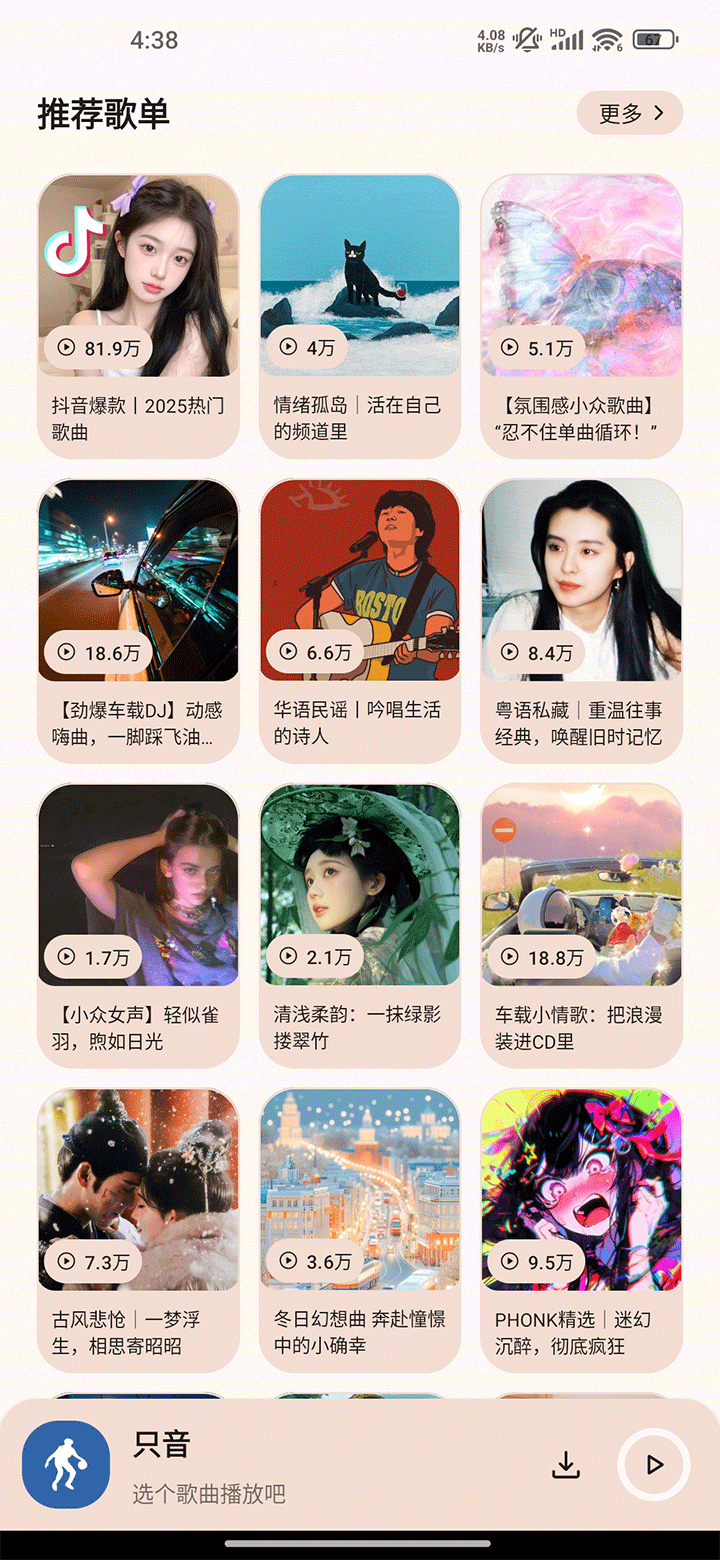Screen dimensions: 720x1560
Task: Start playback with the play button
Action: (654, 1465)
